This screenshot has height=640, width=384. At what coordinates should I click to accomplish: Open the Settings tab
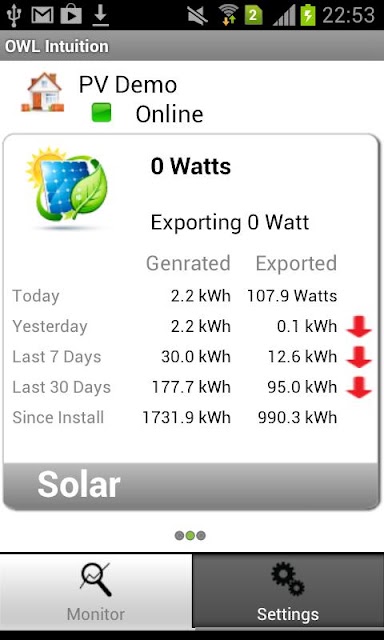tap(288, 591)
